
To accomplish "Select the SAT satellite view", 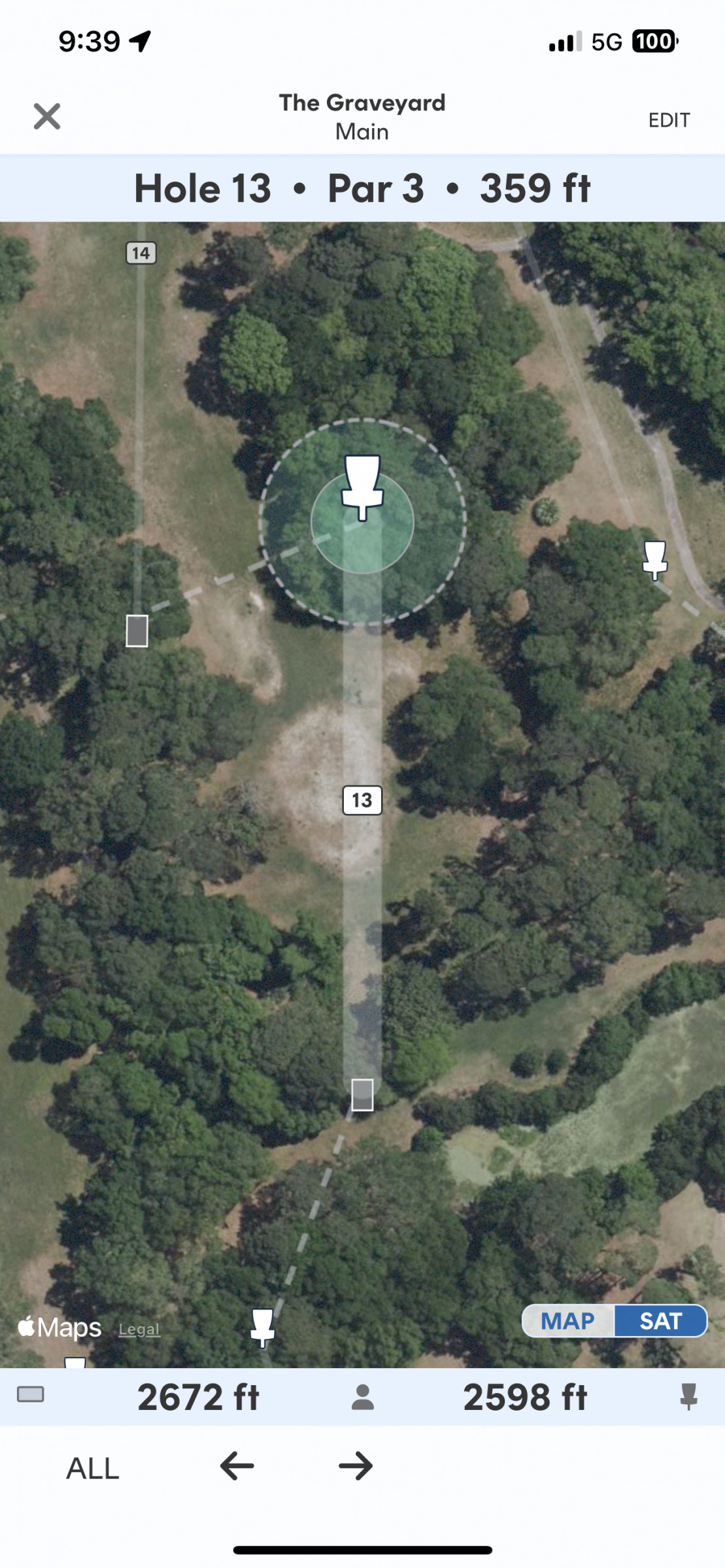I will click(660, 1321).
